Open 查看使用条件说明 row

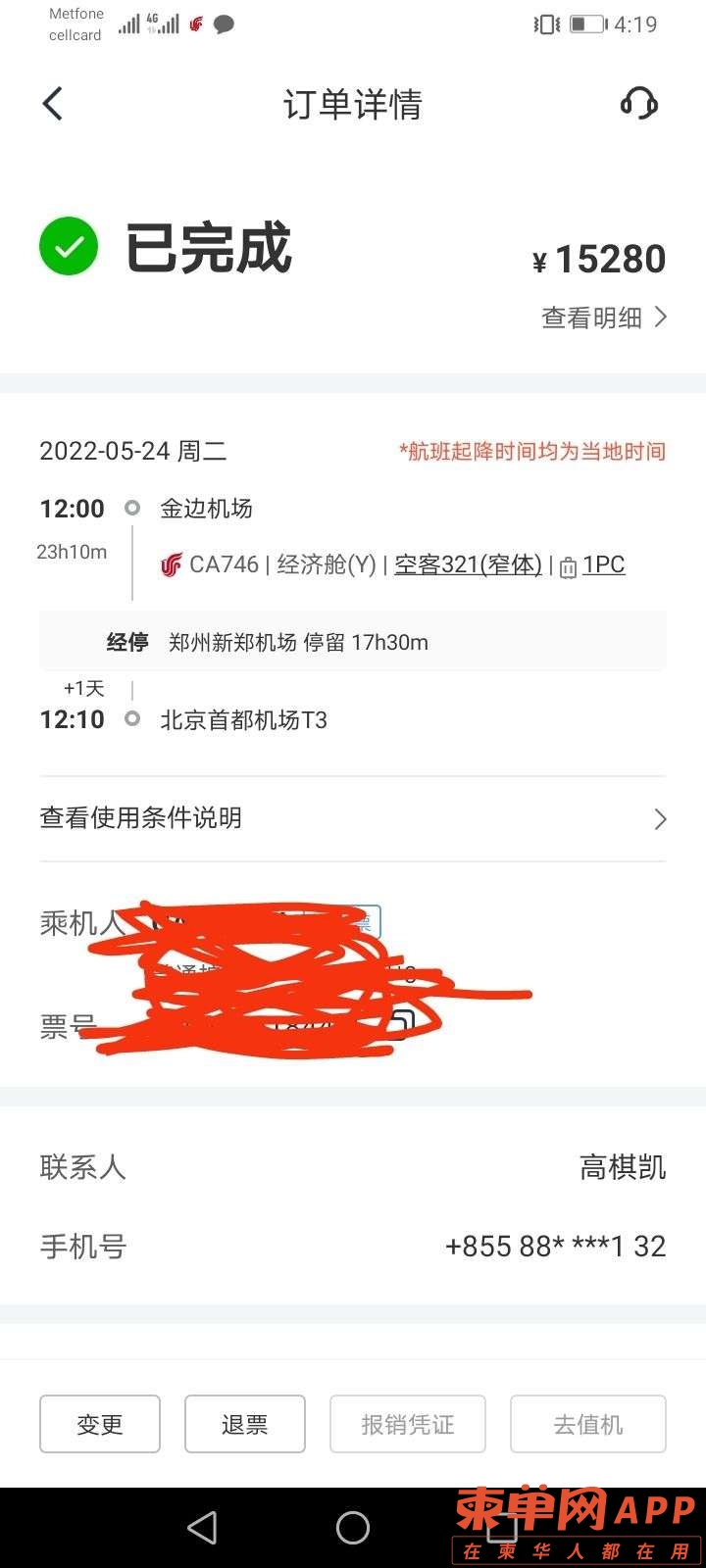(x=353, y=818)
